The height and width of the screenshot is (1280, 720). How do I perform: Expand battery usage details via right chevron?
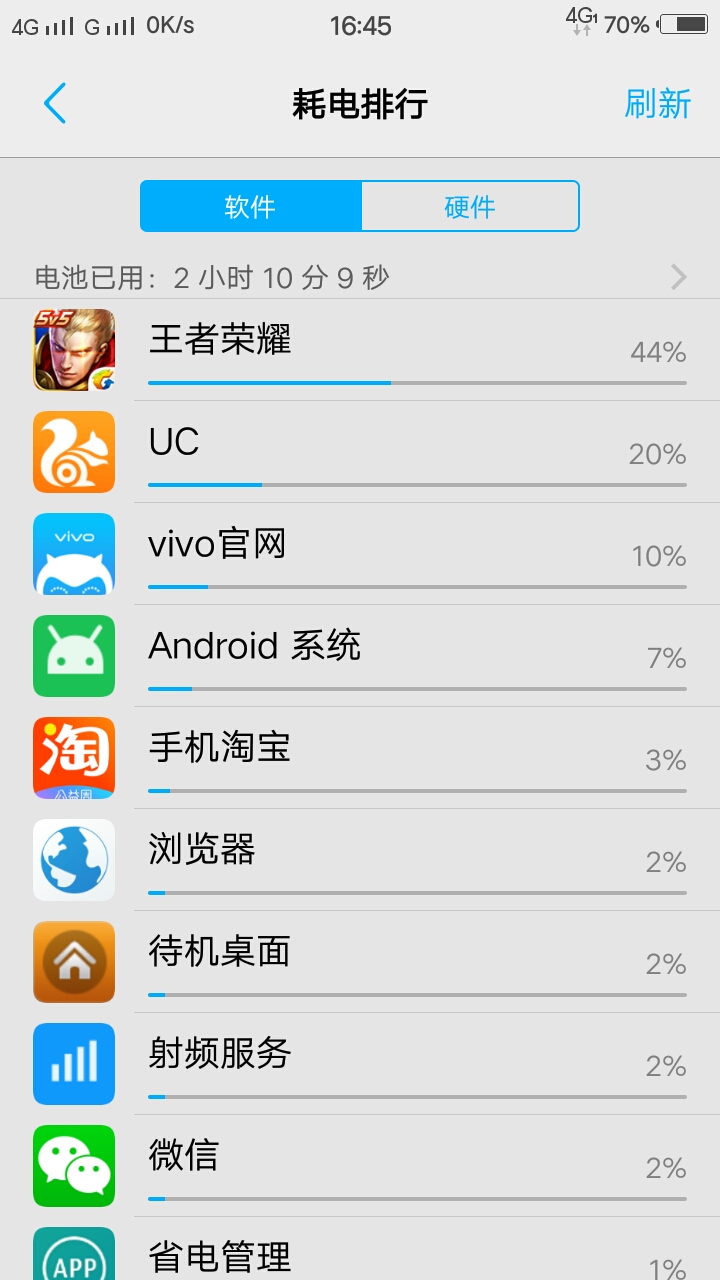[x=678, y=277]
